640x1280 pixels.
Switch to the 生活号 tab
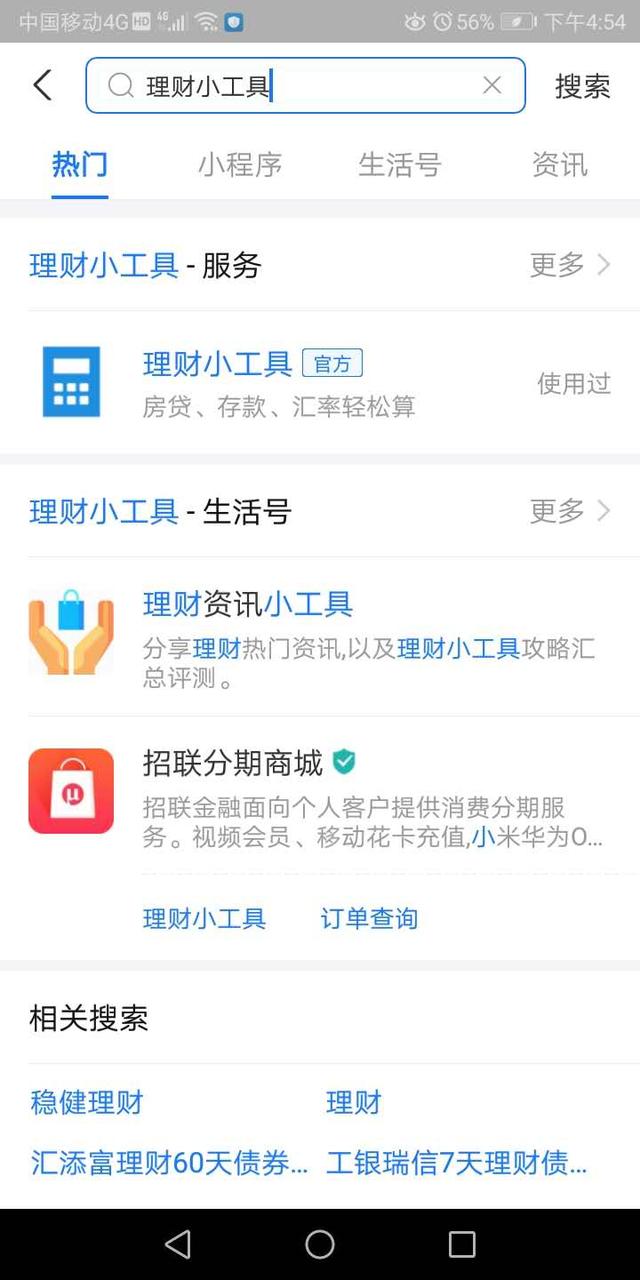[x=400, y=165]
